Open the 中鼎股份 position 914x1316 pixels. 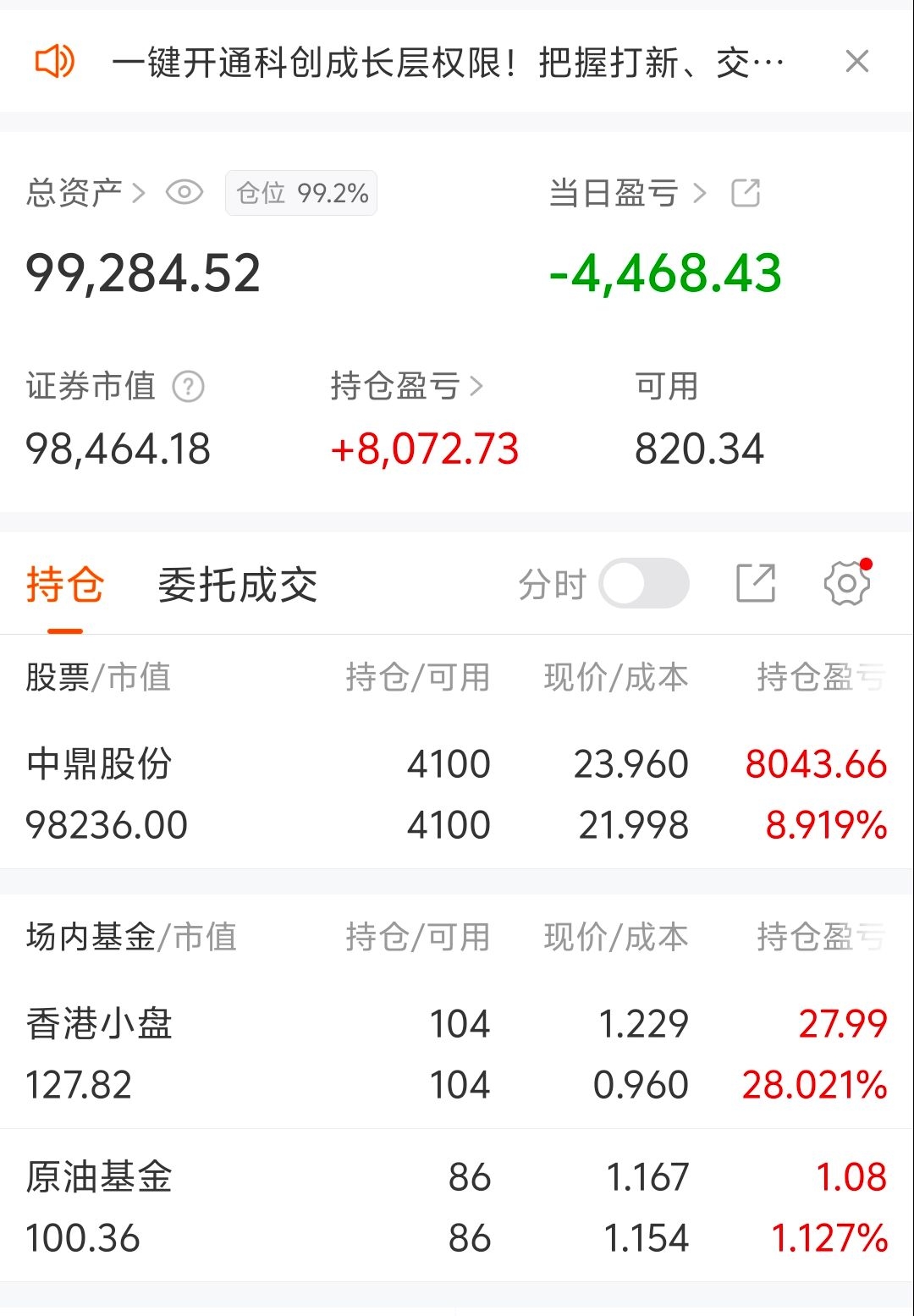pyautogui.click(x=457, y=794)
